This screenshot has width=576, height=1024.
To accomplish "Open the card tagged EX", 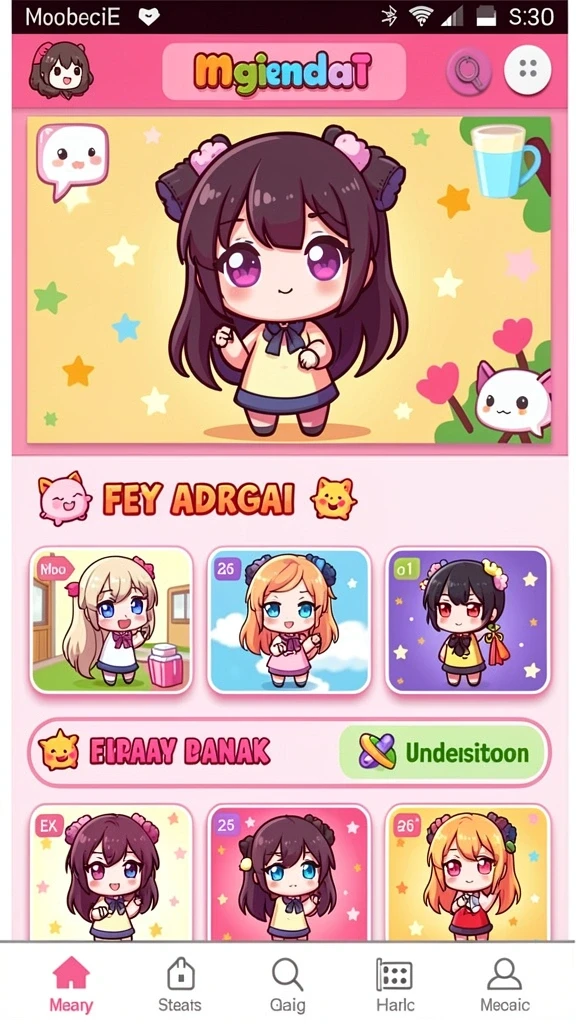I will pos(112,874).
